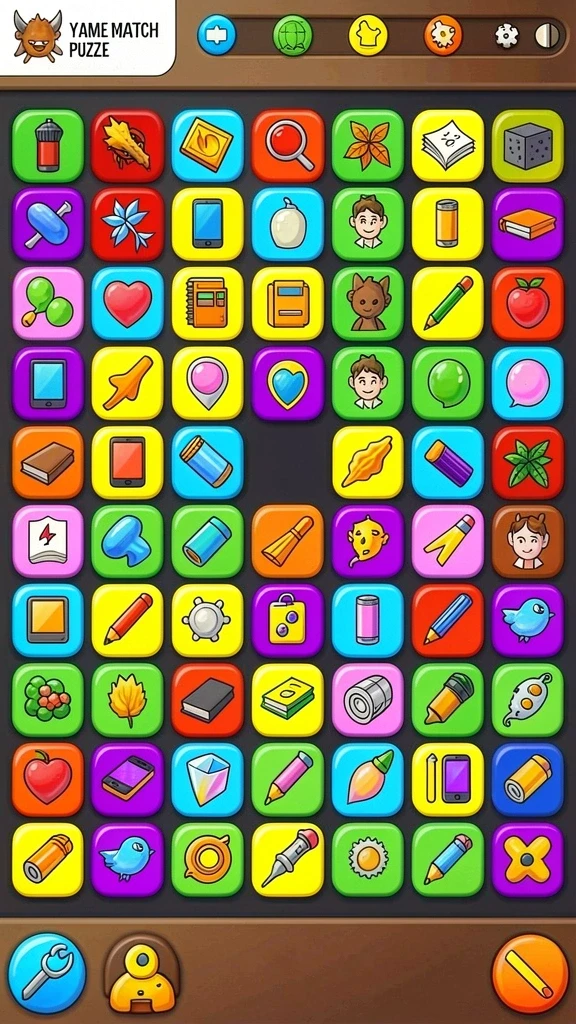Screen dimensions: 576x1024
Task: Tap the orange pencil button
Action: click(x=530, y=972)
